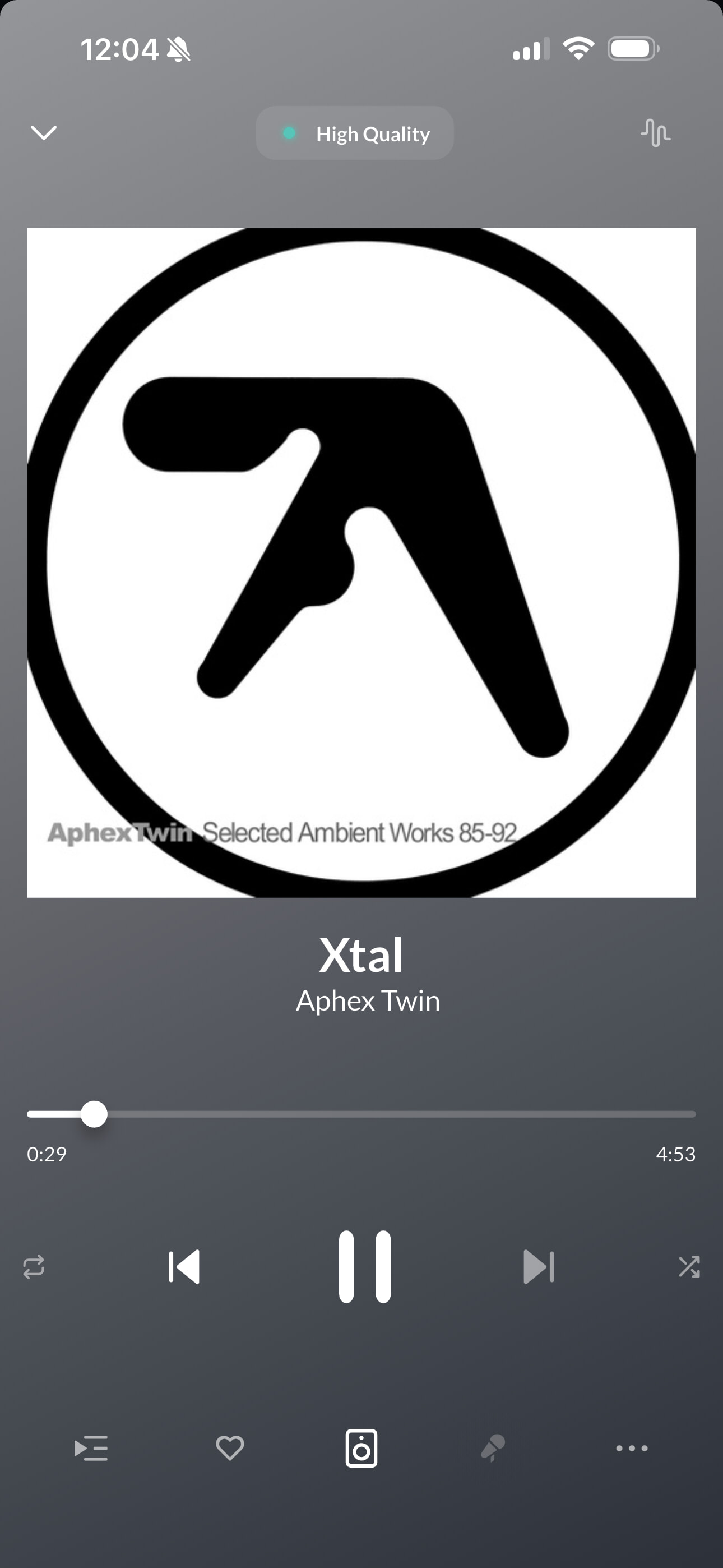This screenshot has height=1568, width=723.
Task: Open the play queue
Action: click(91, 1448)
